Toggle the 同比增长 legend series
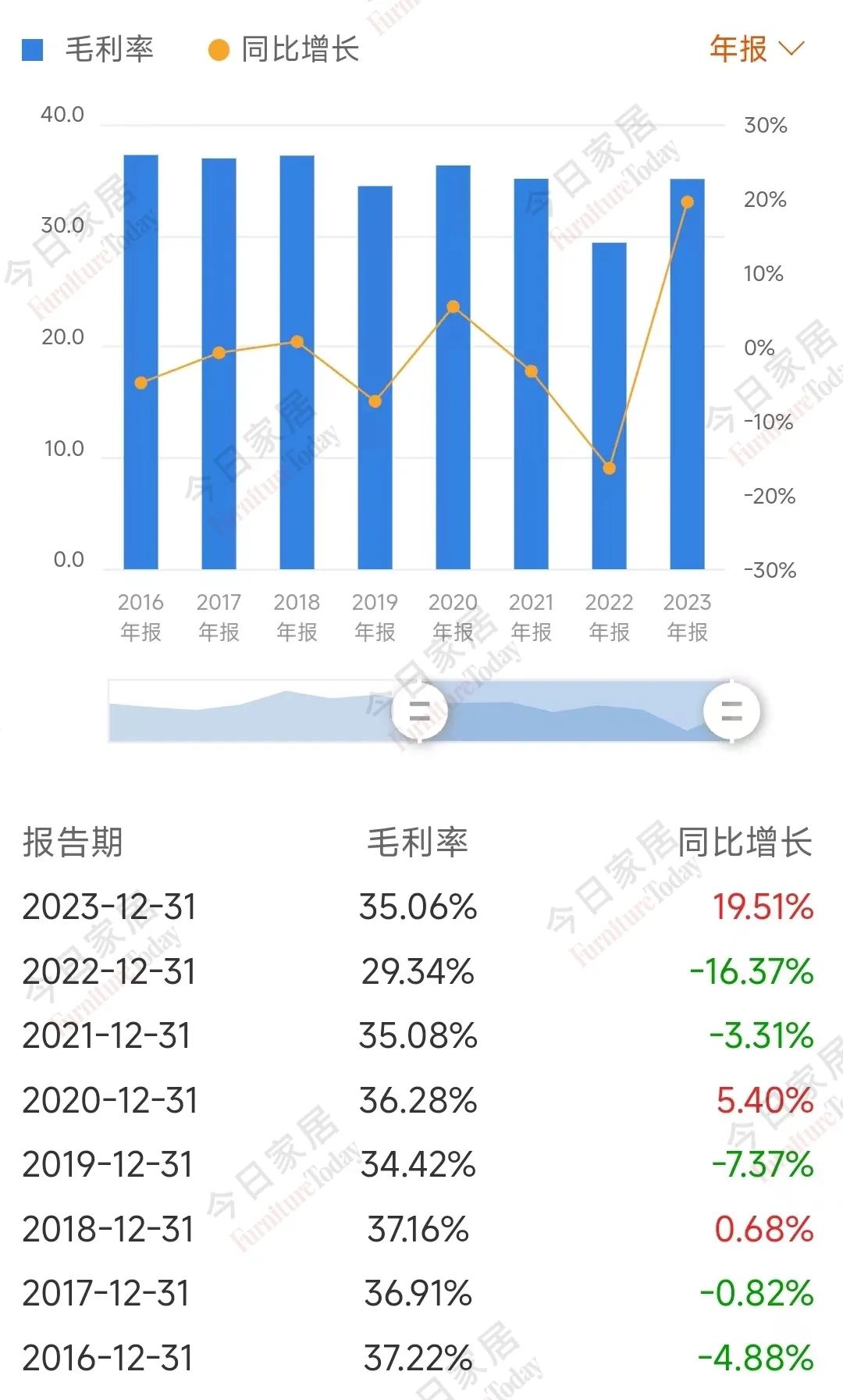843x1400 pixels. tap(283, 49)
